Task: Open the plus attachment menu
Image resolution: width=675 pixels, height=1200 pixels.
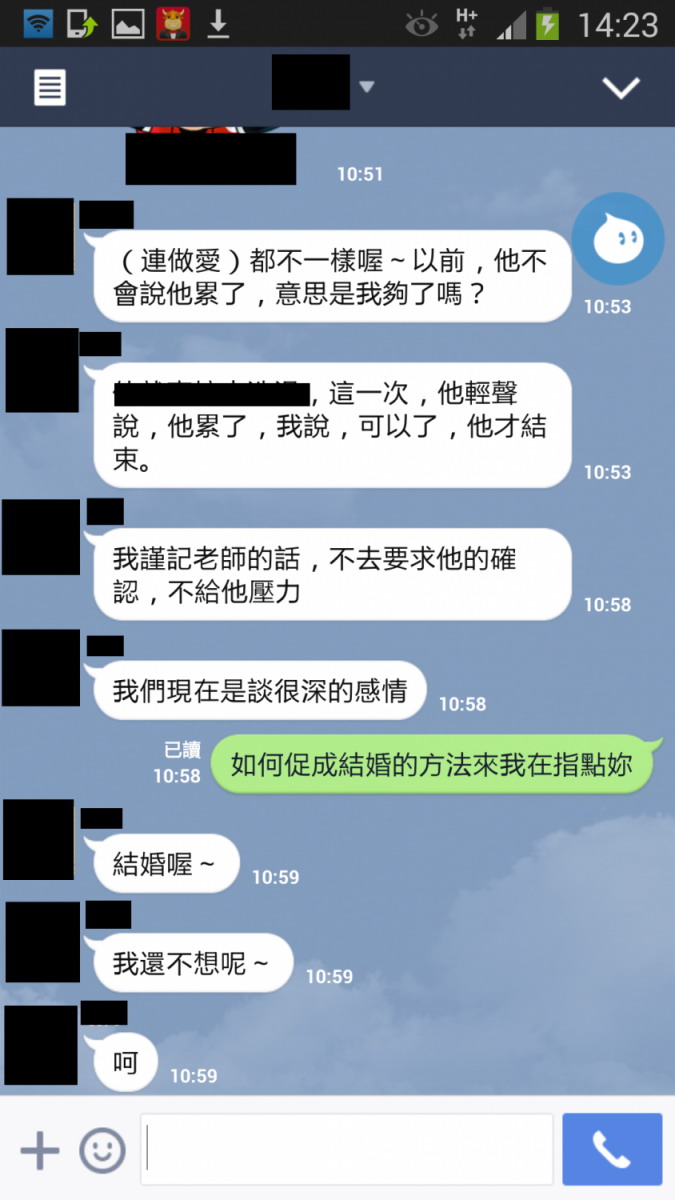Action: click(x=40, y=1150)
